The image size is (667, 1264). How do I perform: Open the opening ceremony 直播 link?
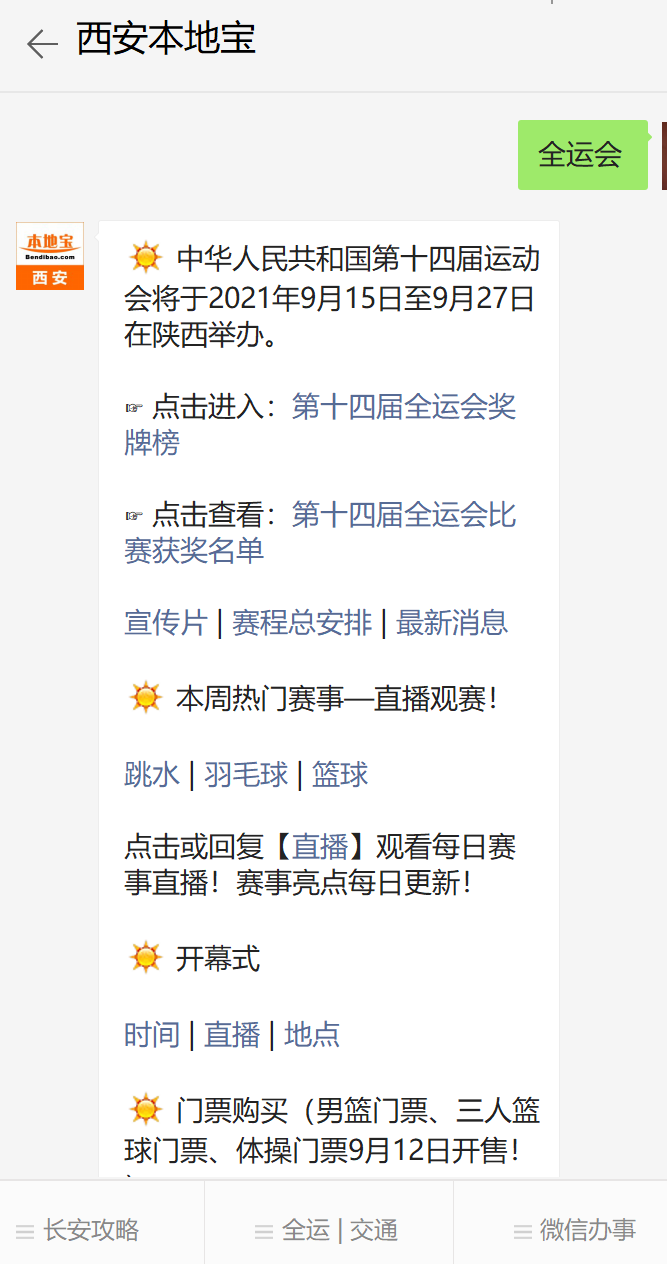pos(232,1034)
